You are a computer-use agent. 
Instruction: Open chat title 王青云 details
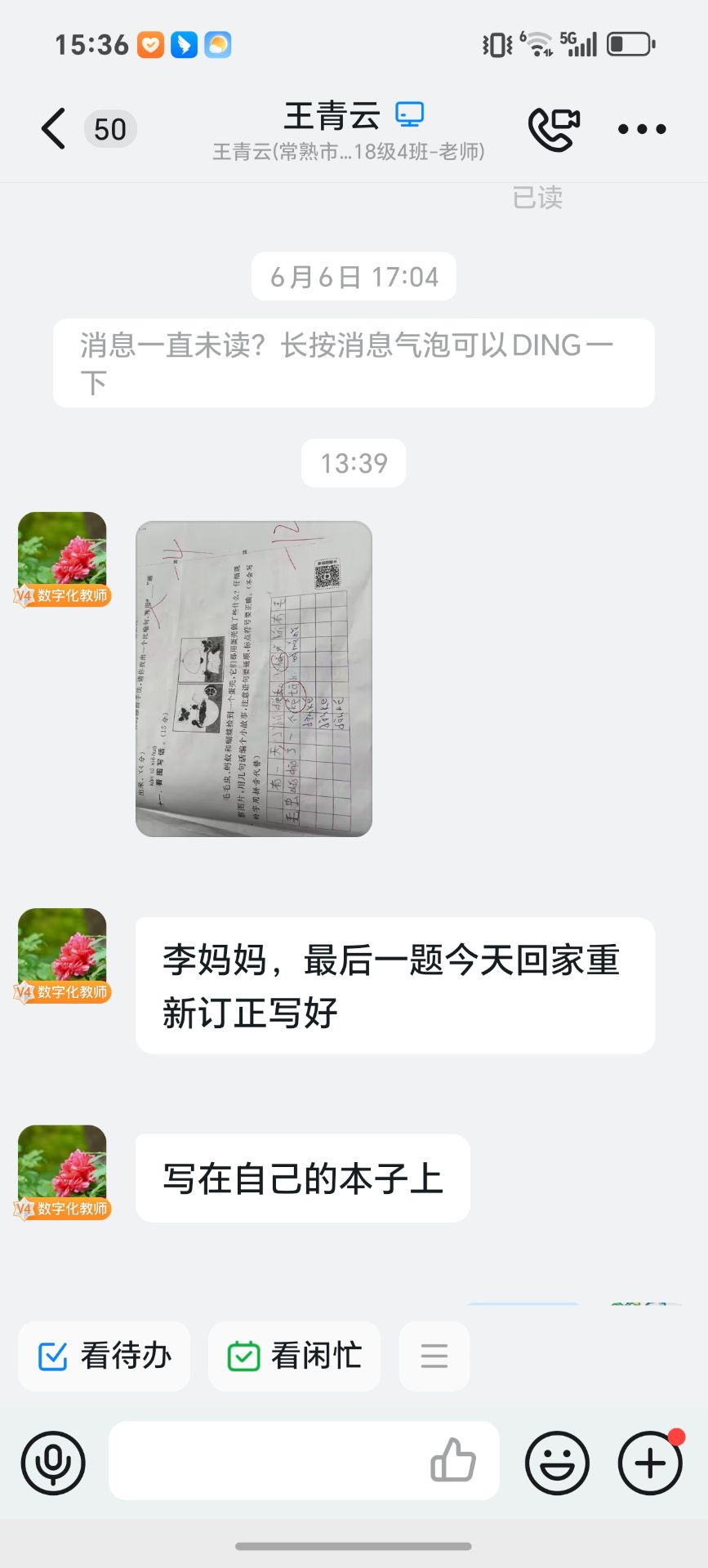(x=332, y=116)
